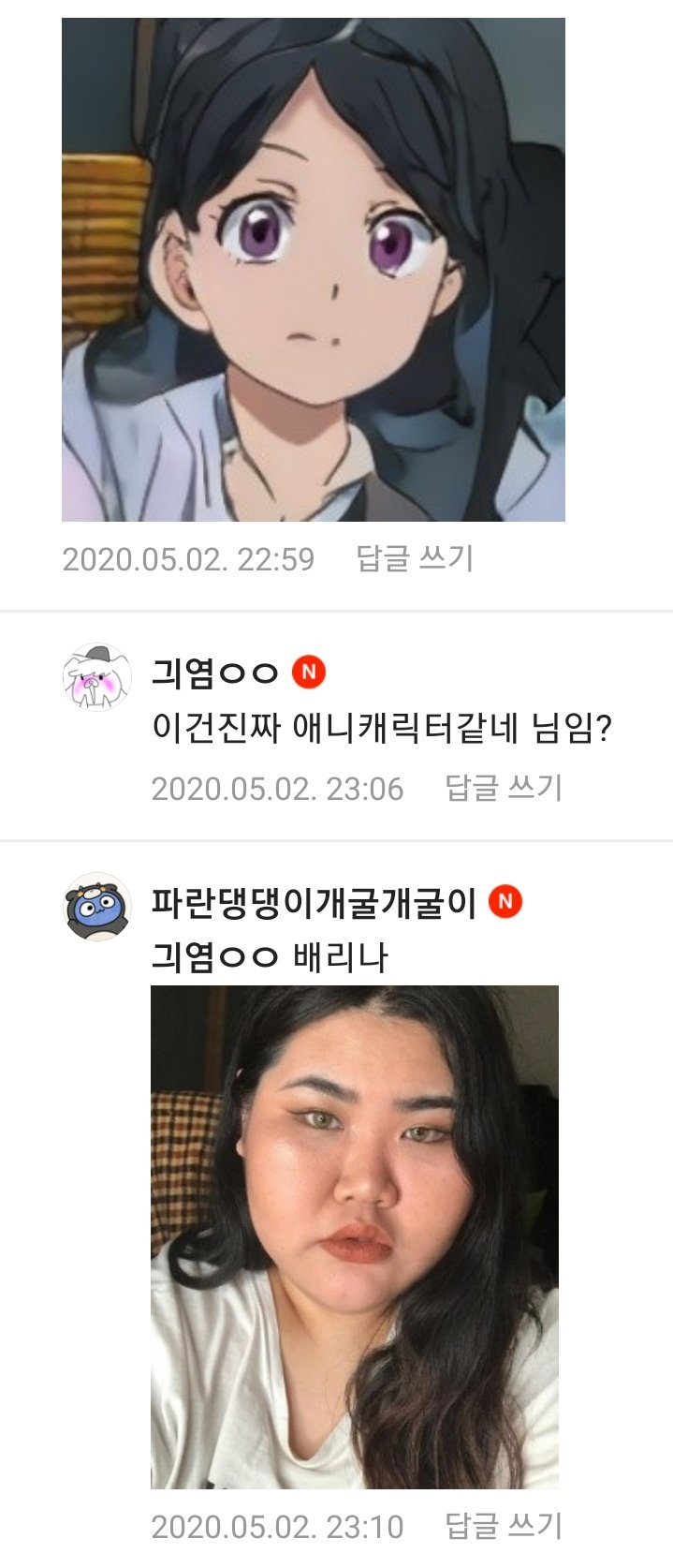673x1568 pixels.
Task: Open the photo attached to the 23:10 comment
Action: coord(354,1236)
